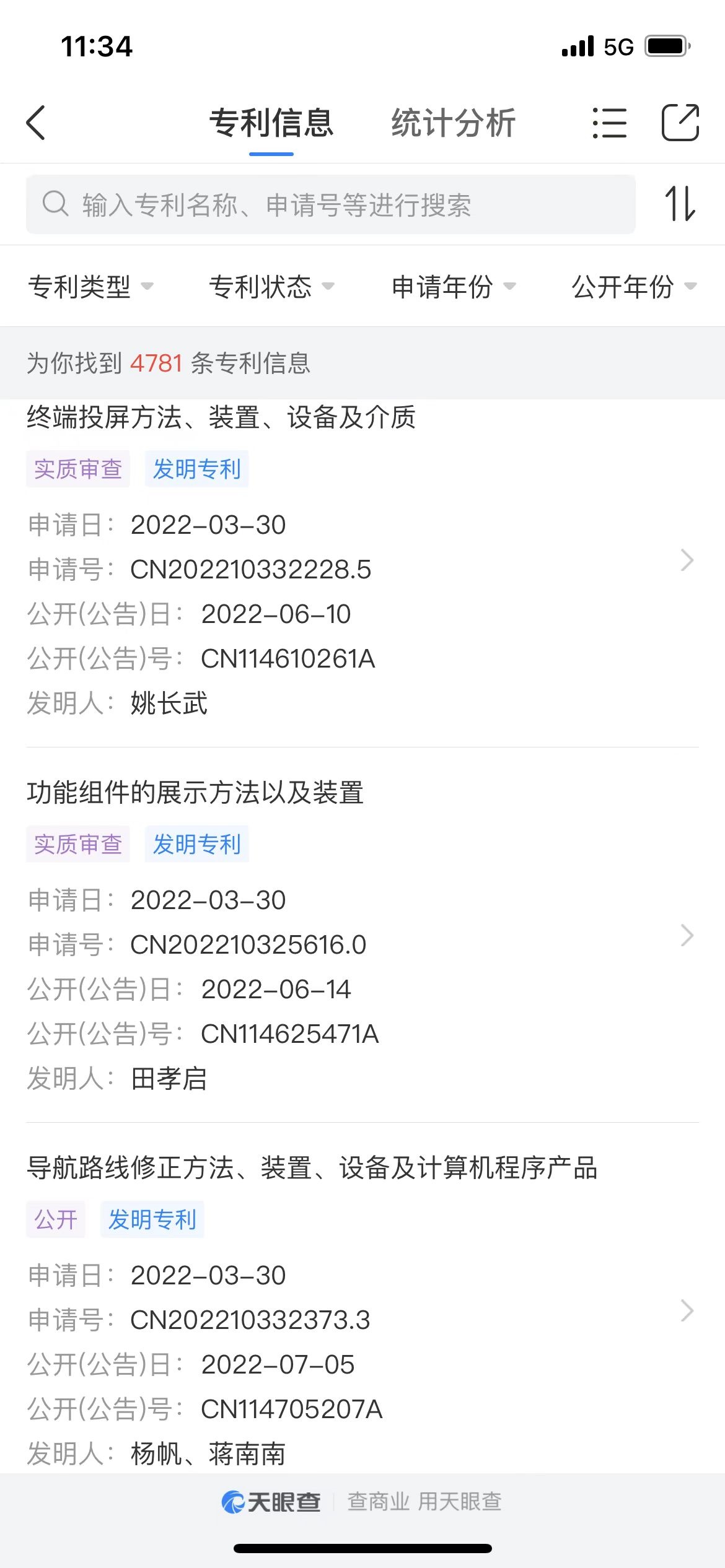725x1568 pixels.
Task: Expand the 申请年份 filter
Action: (x=454, y=286)
